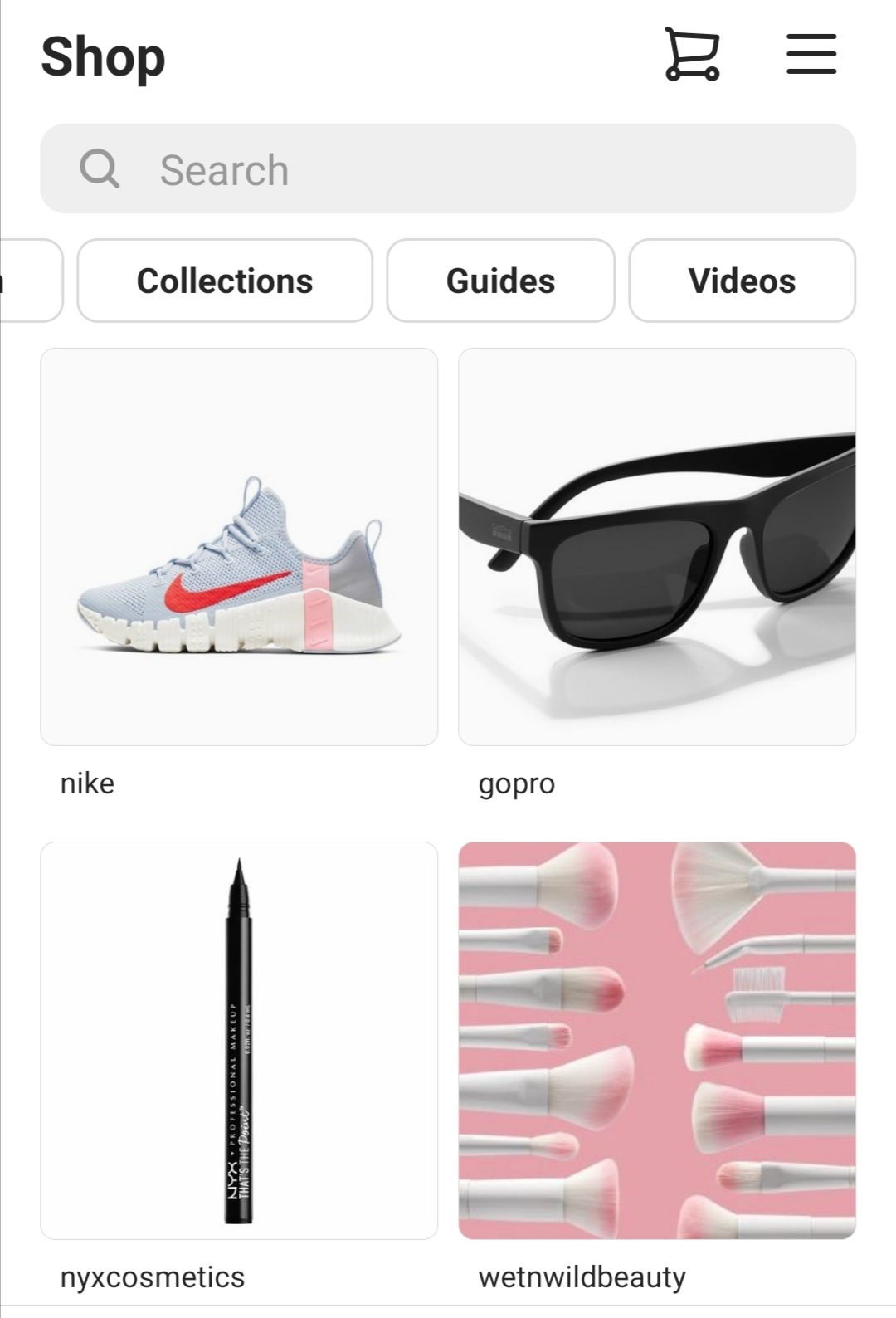Viewport: 896px width, 1318px height.
Task: Tap the Search field
Action: (448, 169)
